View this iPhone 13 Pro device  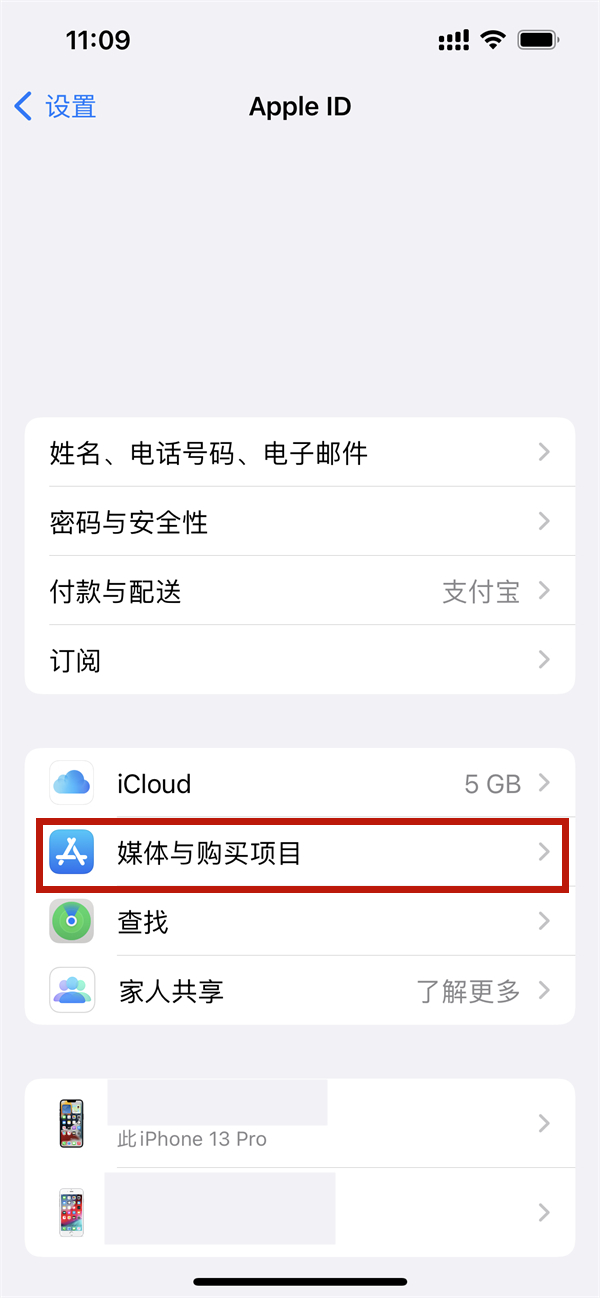click(300, 1123)
